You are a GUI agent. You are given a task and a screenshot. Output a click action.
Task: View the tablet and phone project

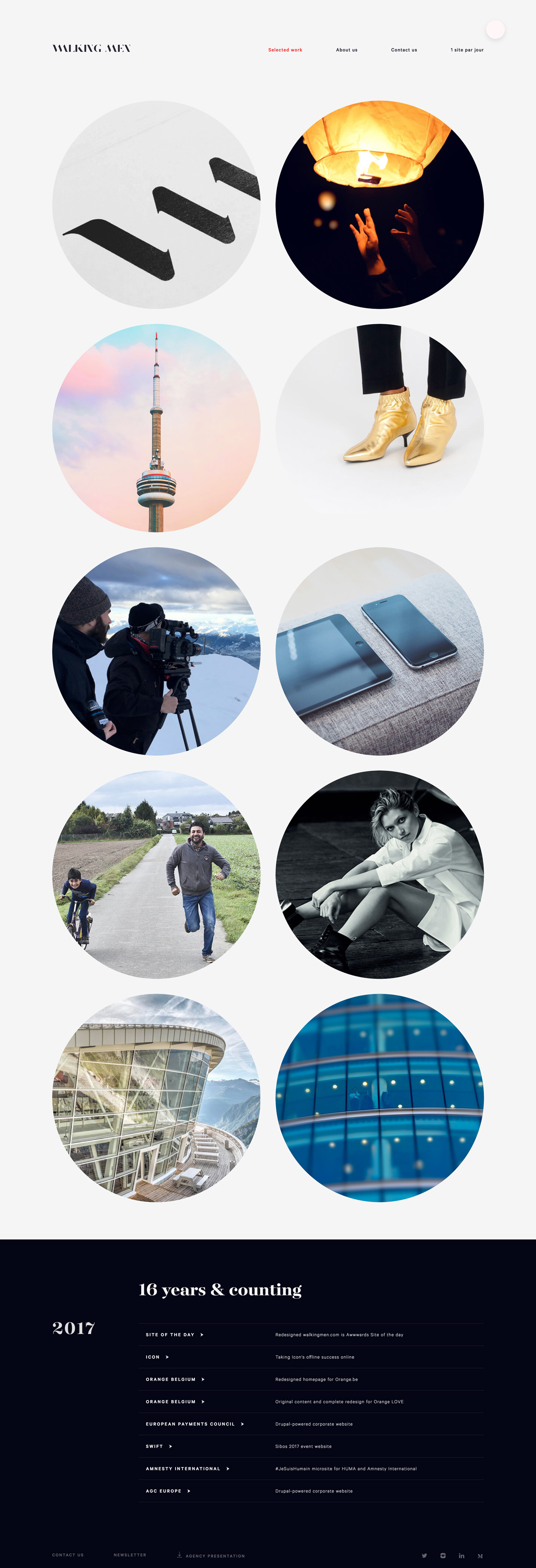[380, 651]
